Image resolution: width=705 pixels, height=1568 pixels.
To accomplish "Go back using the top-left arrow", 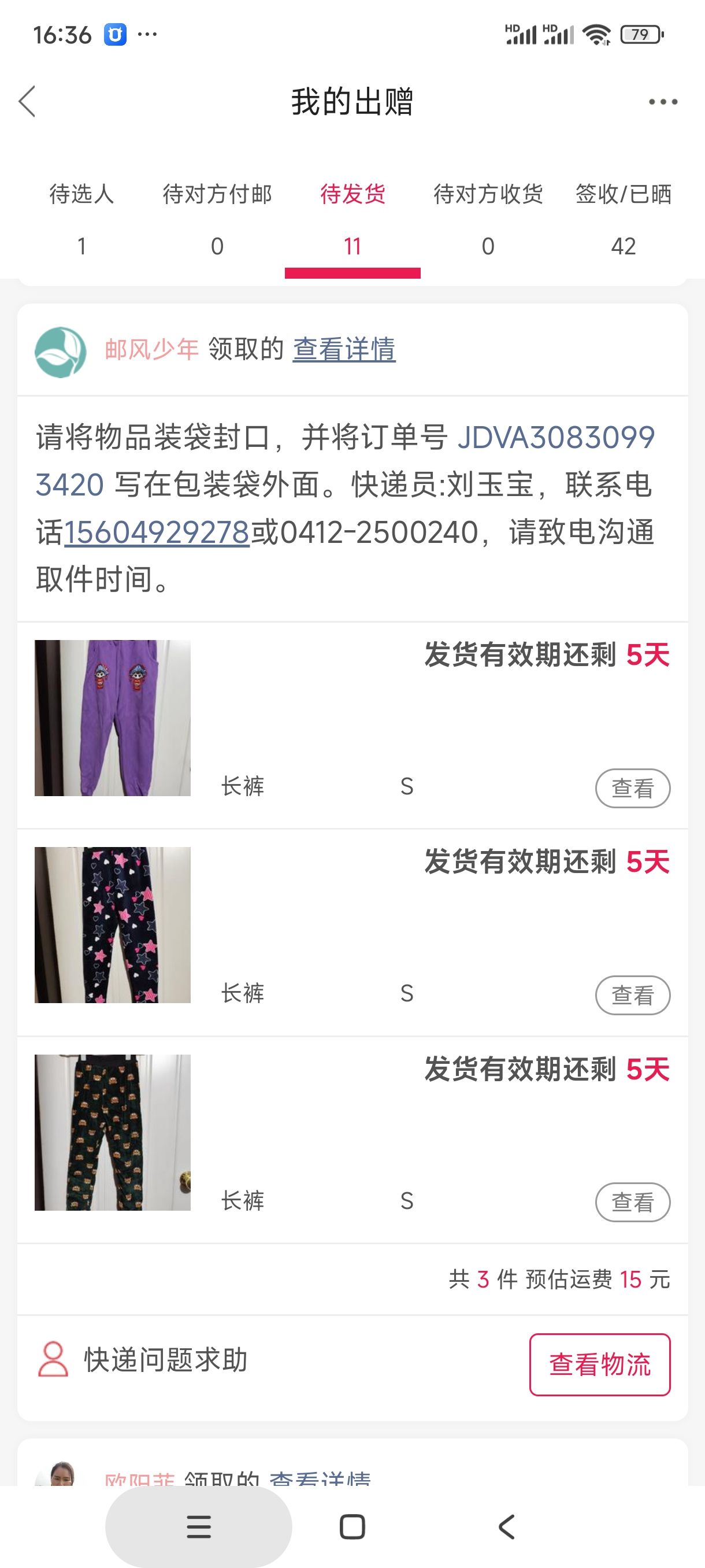I will tap(27, 101).
